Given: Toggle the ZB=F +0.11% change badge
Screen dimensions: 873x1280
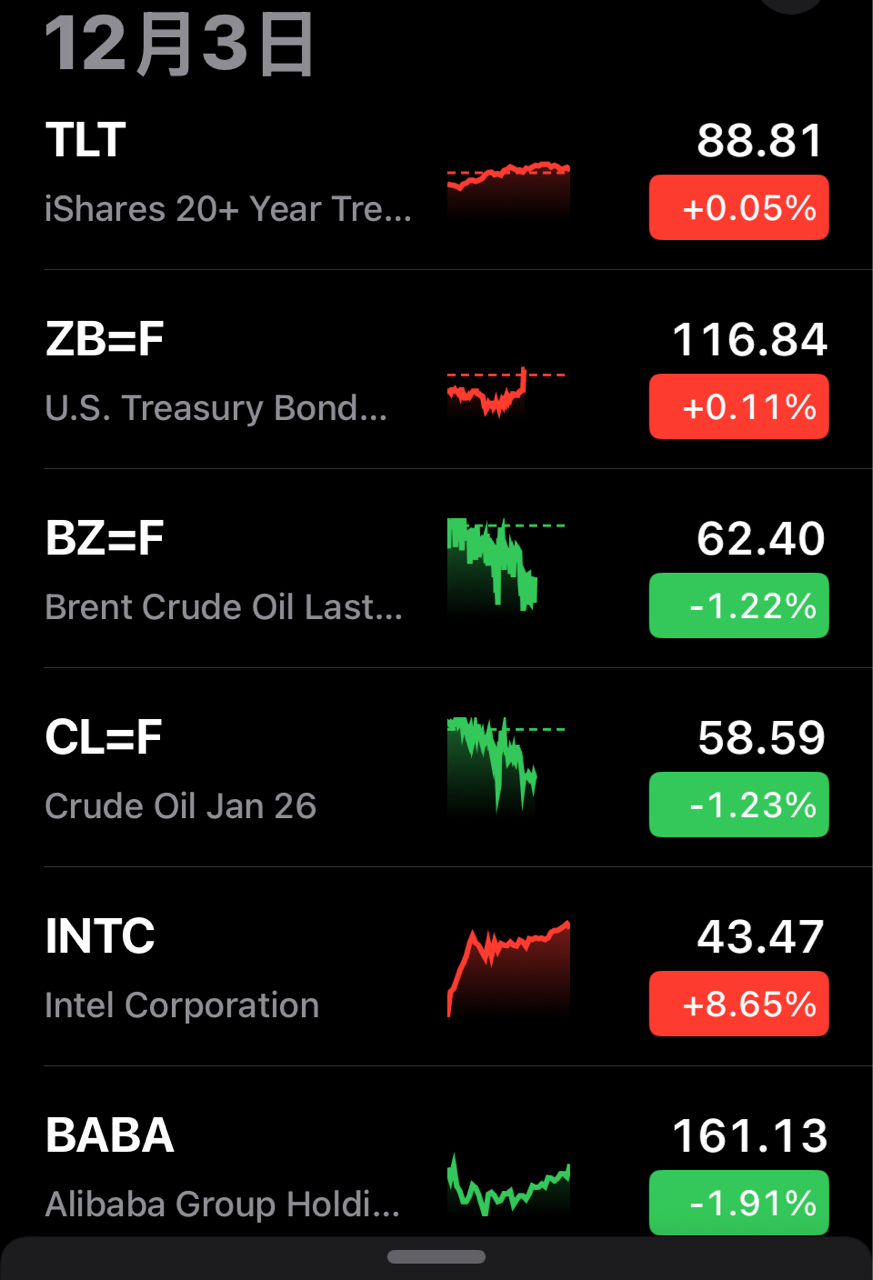Looking at the screenshot, I should 738,407.
